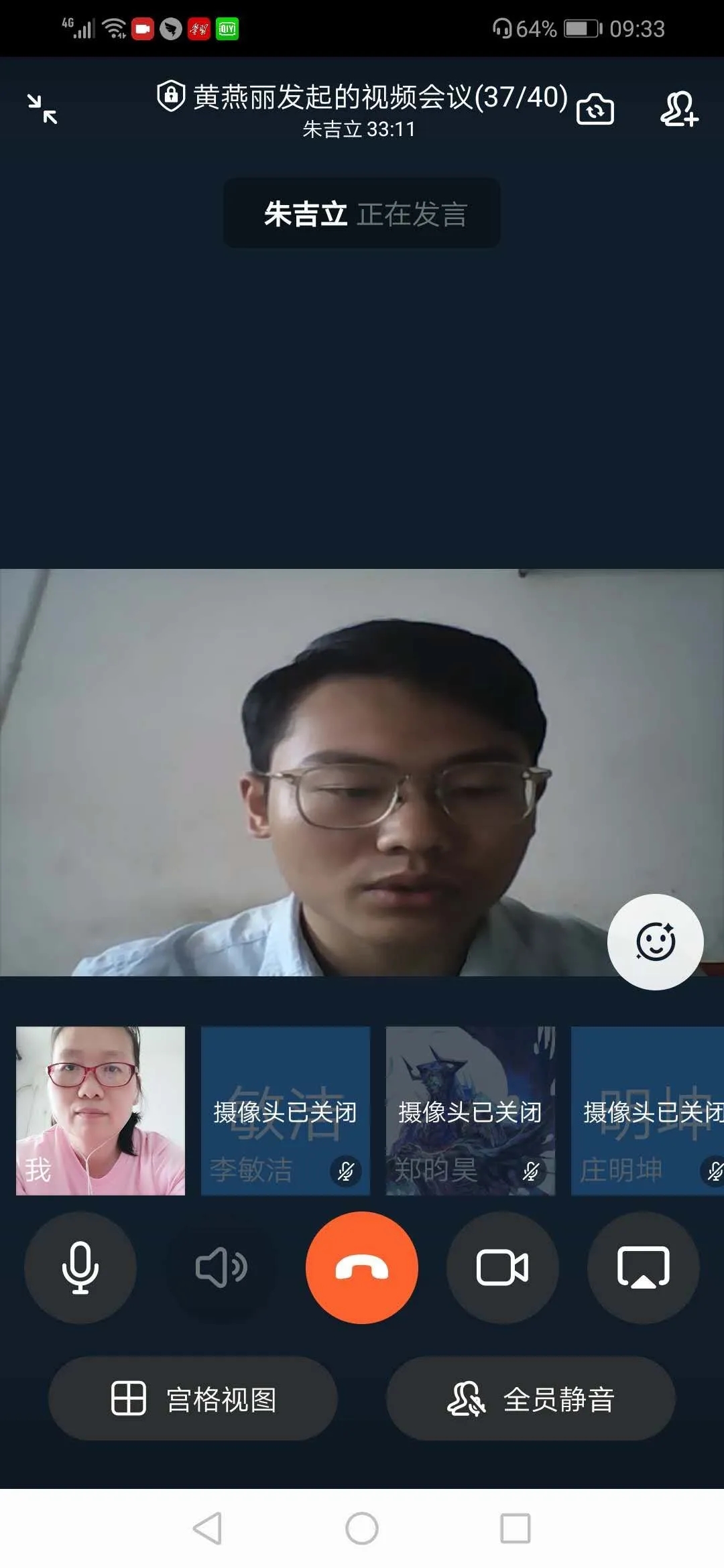Switch the camera with the flip icon
Image resolution: width=724 pixels, height=1568 pixels.
pyautogui.click(x=595, y=109)
